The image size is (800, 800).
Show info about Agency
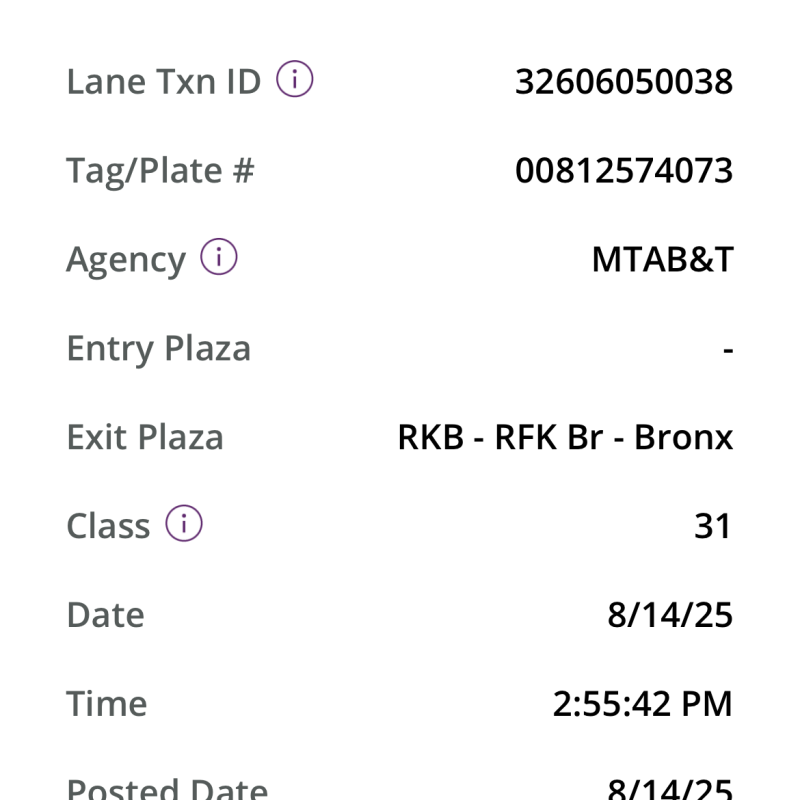(x=219, y=258)
